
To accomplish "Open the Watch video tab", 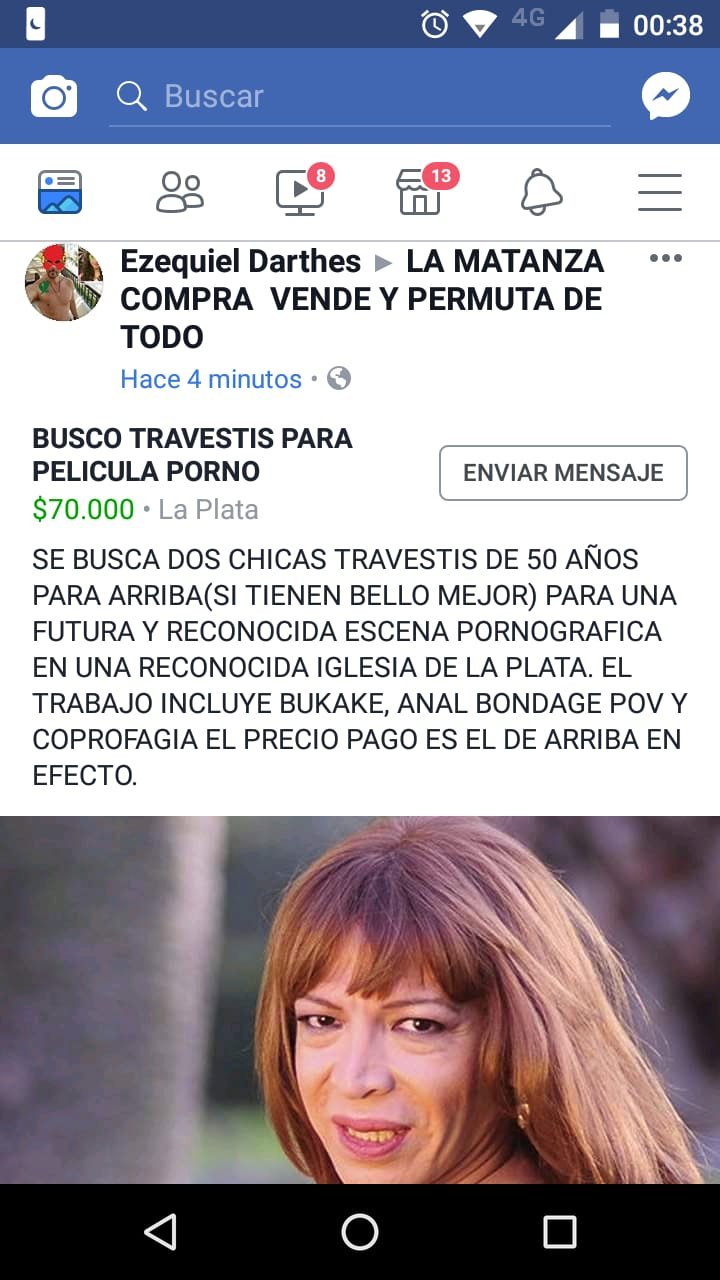I will pyautogui.click(x=300, y=192).
